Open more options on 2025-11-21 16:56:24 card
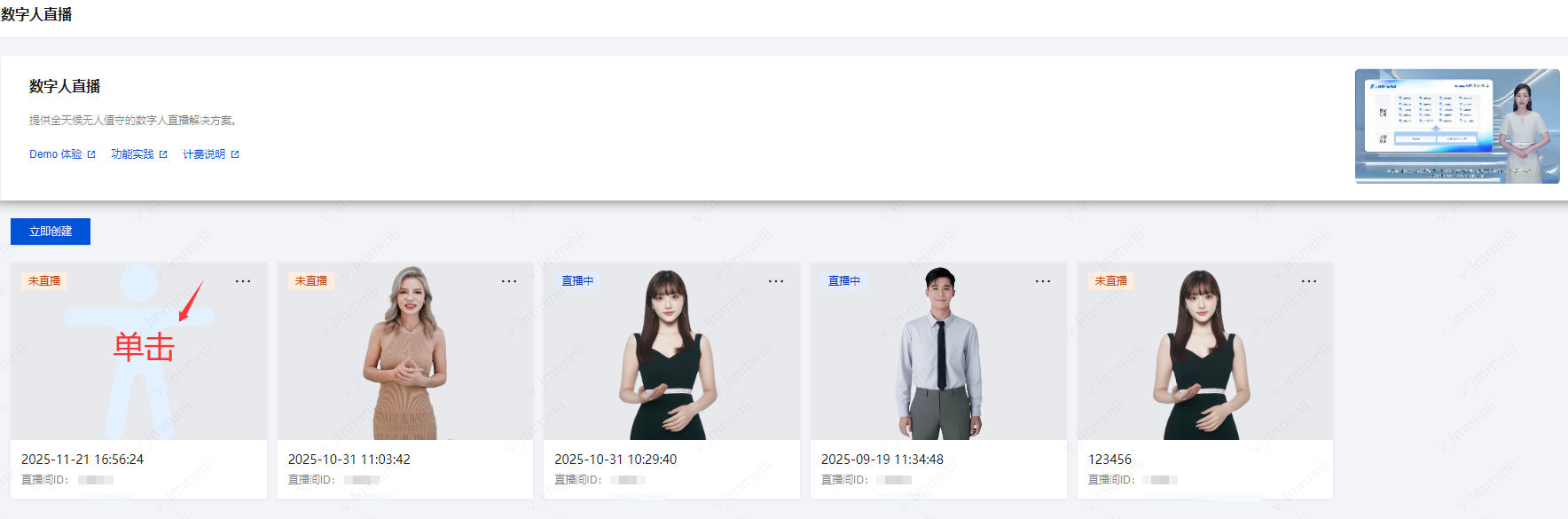The image size is (1568, 519). pos(243,281)
